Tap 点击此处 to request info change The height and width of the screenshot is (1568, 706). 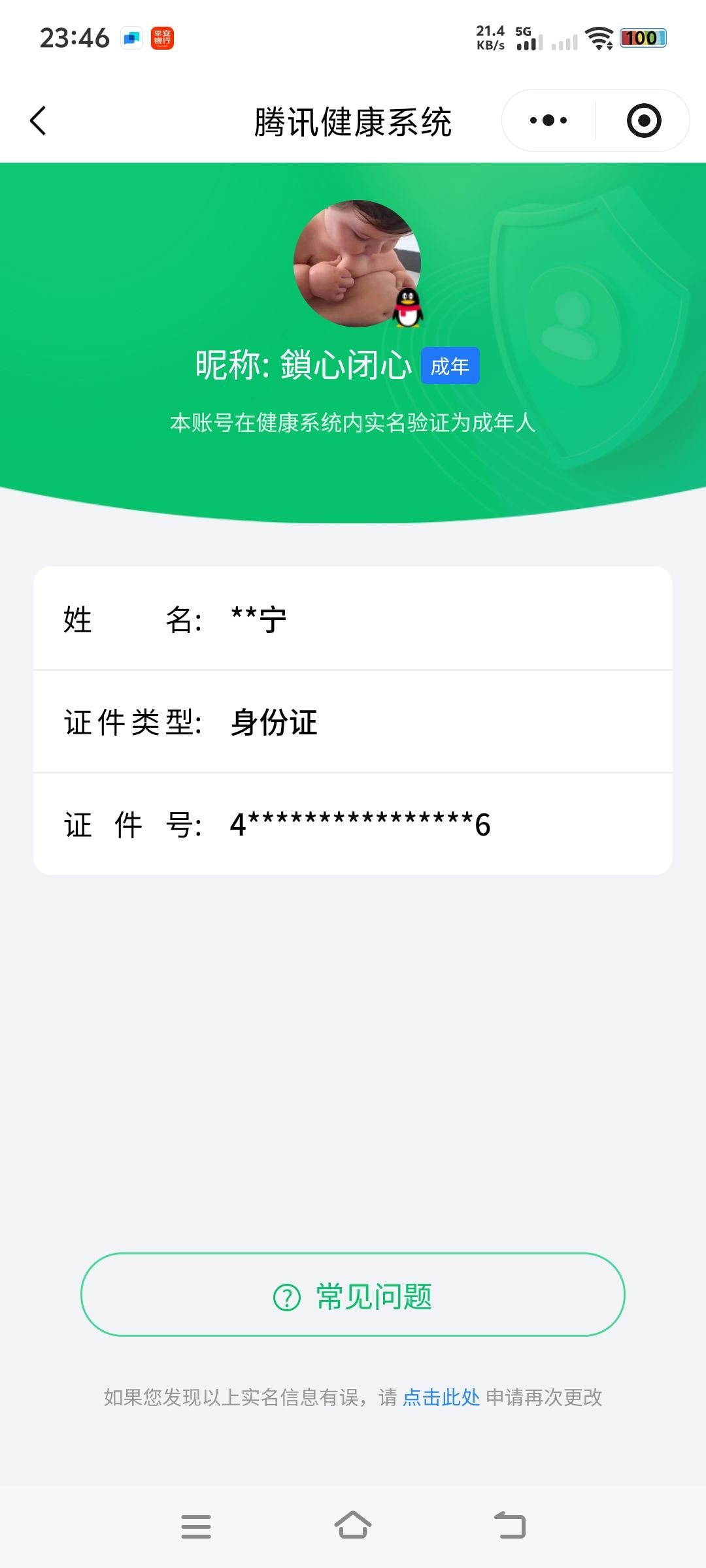coord(441,1397)
